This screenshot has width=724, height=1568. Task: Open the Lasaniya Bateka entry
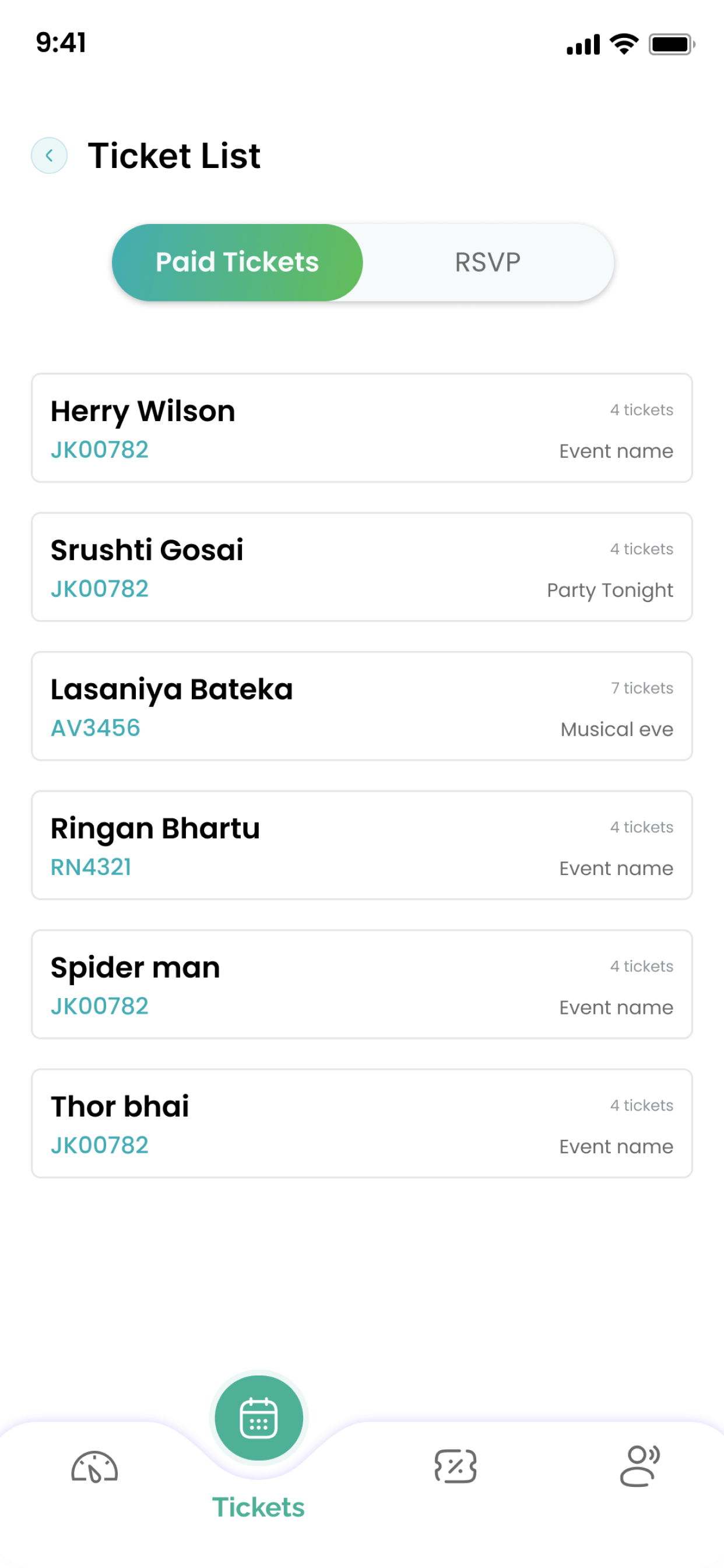pos(361,705)
